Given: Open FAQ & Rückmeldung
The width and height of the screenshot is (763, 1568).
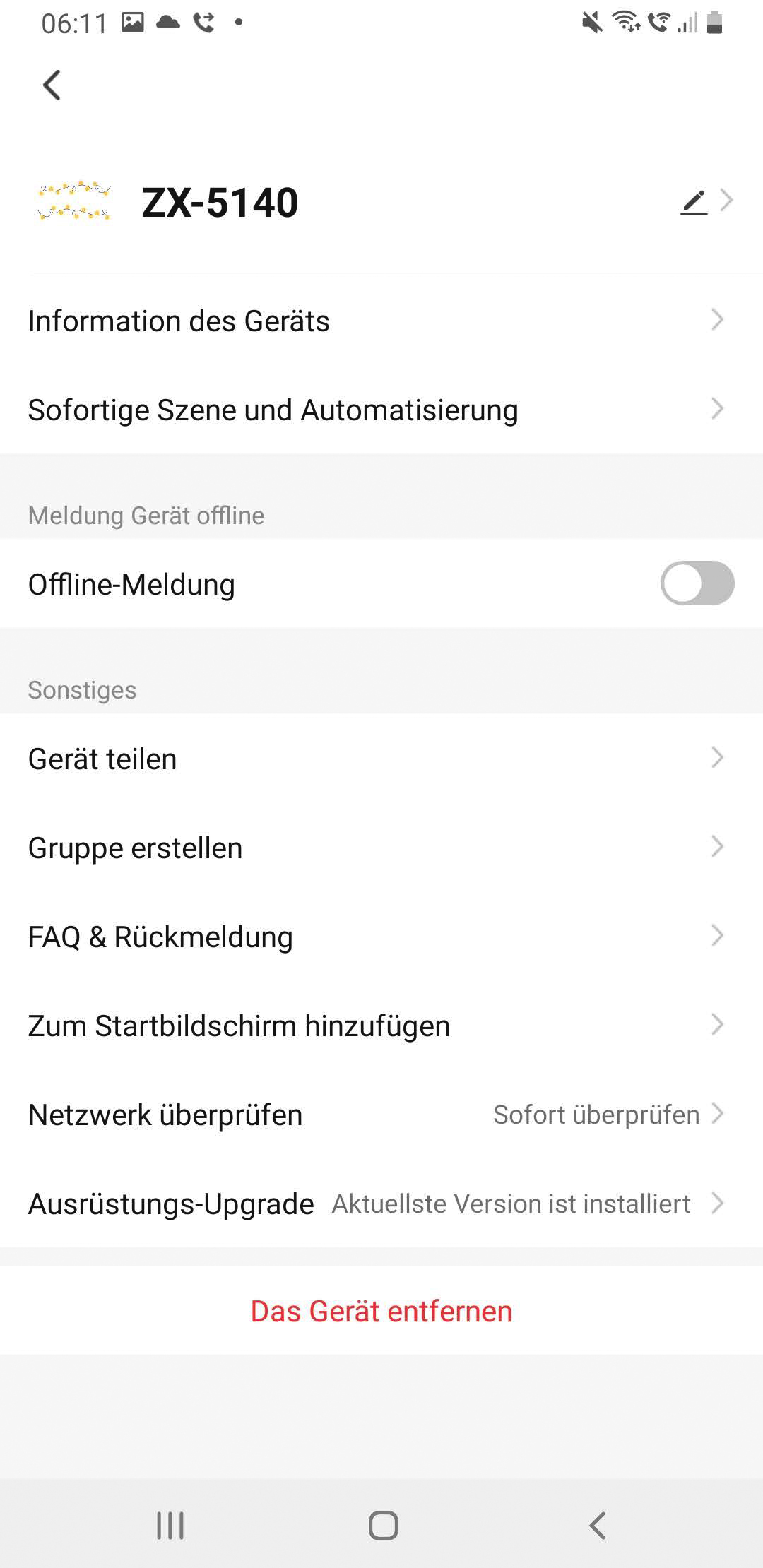Looking at the screenshot, I should click(x=381, y=937).
